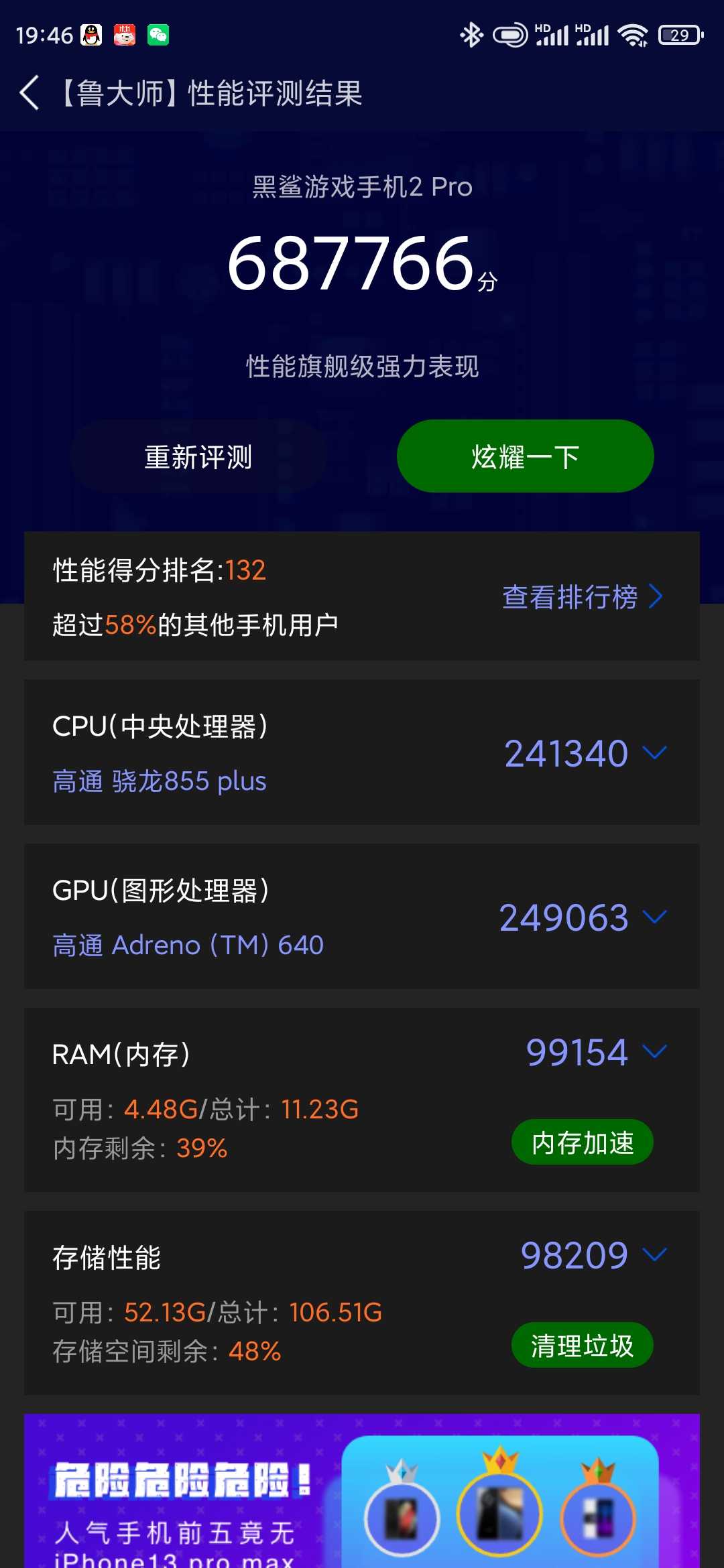724x1568 pixels.
Task: Tap the 内存加速 memory boost button
Action: (583, 1142)
